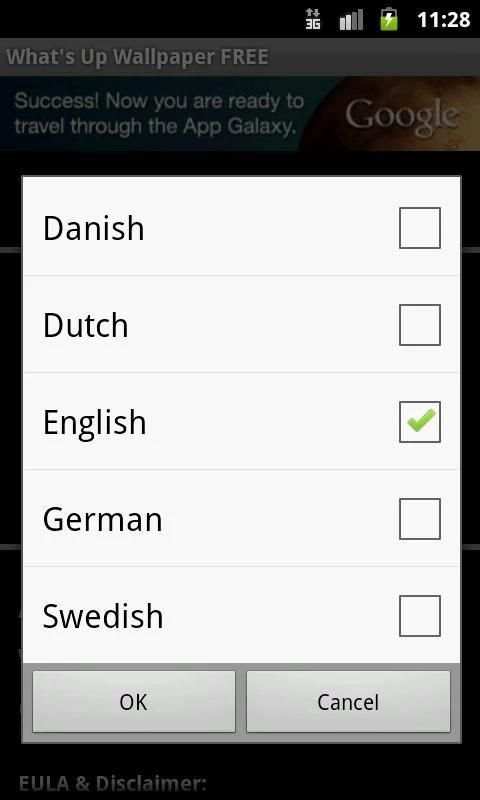The height and width of the screenshot is (800, 480).
Task: Cancel the language dialog
Action: pyautogui.click(x=348, y=702)
